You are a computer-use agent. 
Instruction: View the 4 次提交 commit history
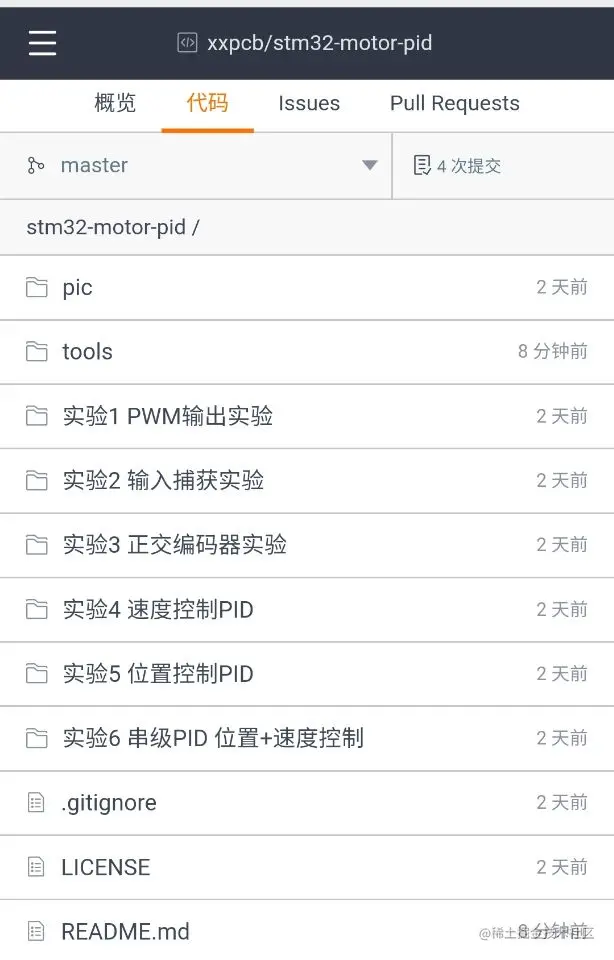coord(458,166)
